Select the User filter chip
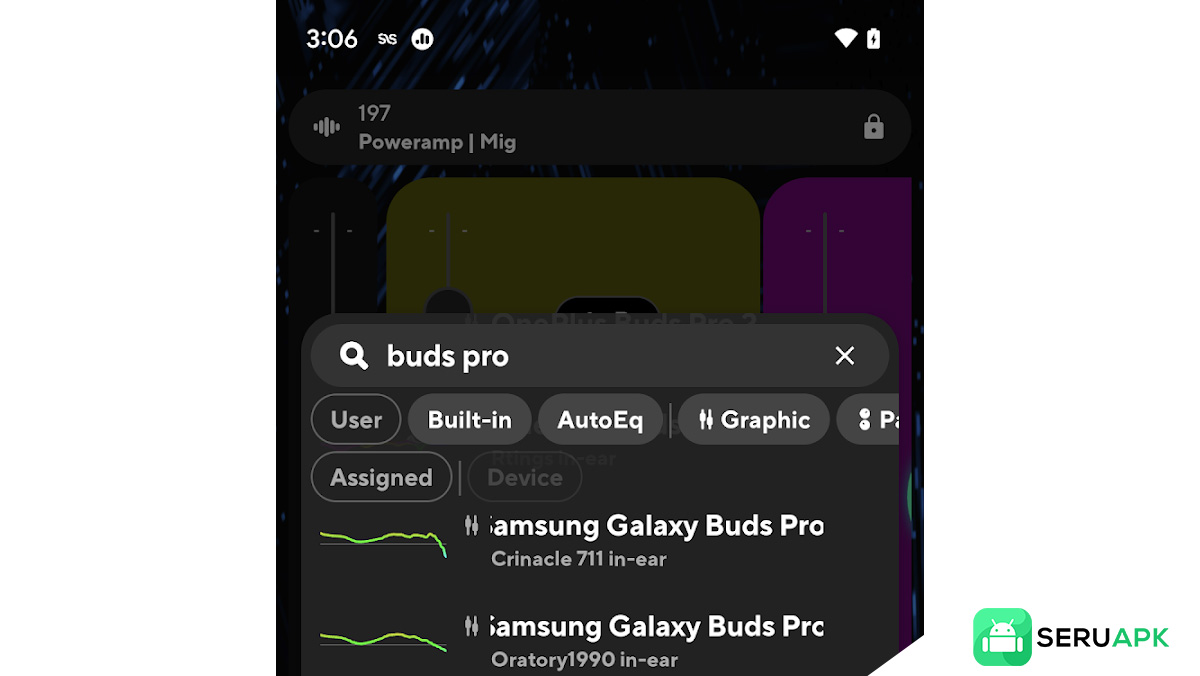1200x676 pixels. (x=356, y=420)
